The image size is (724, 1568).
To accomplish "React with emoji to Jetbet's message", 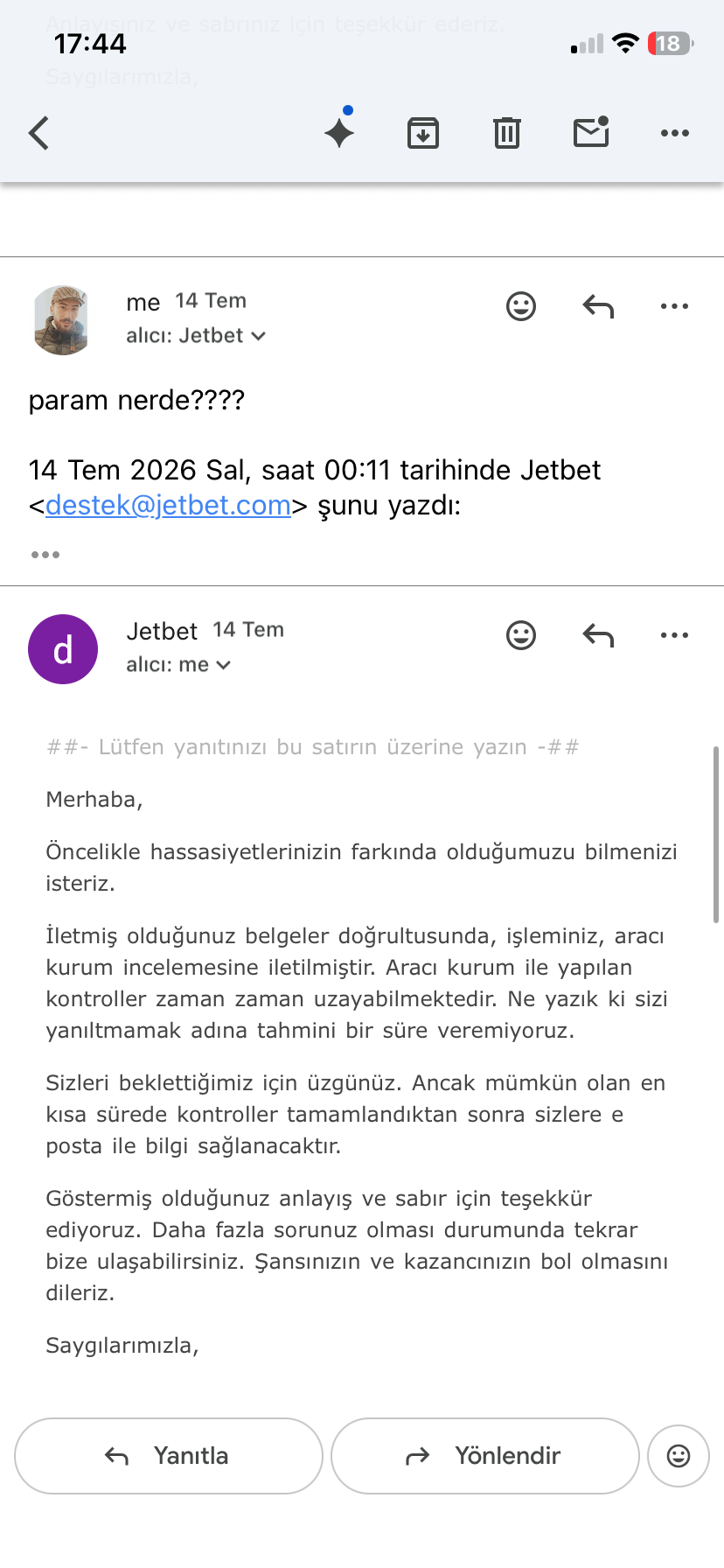I will pos(521,635).
